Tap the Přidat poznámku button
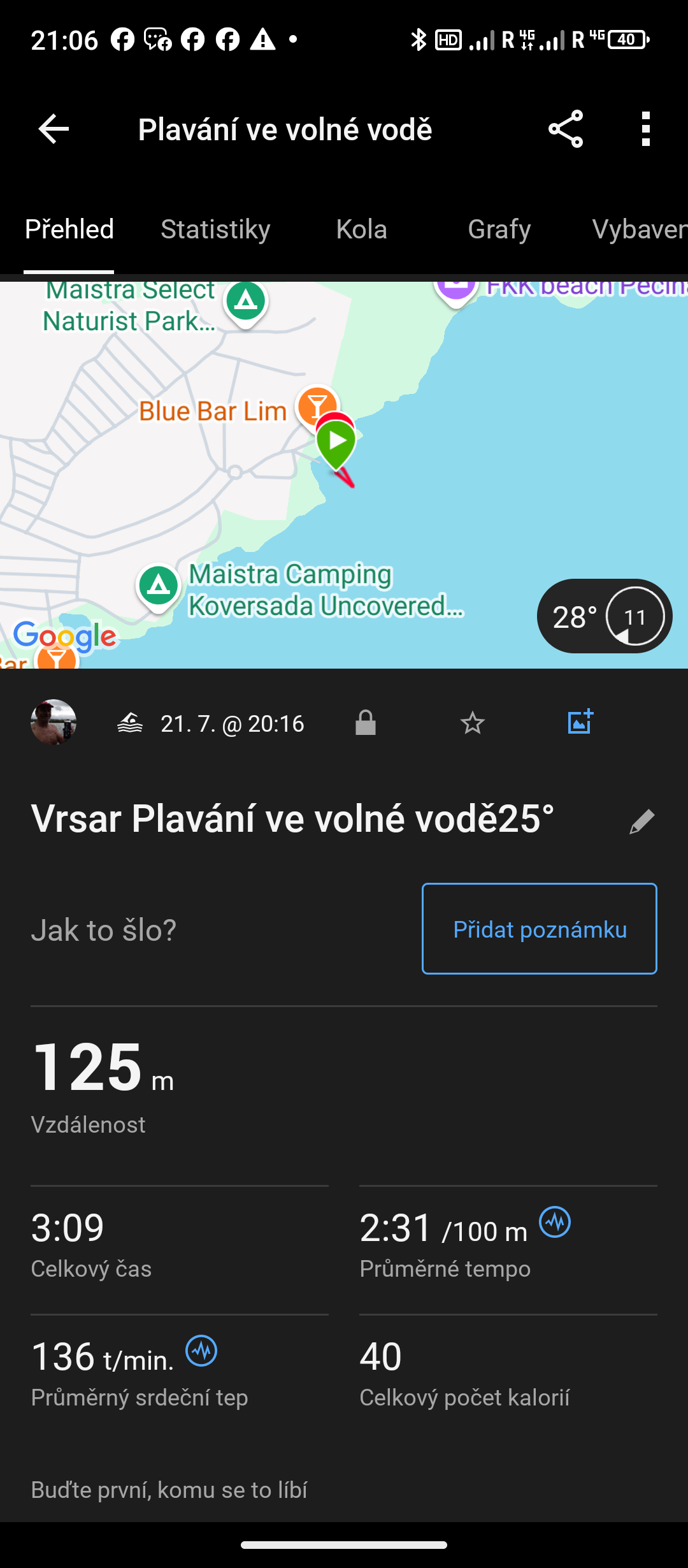Image resolution: width=688 pixels, height=1568 pixels. pos(539,929)
